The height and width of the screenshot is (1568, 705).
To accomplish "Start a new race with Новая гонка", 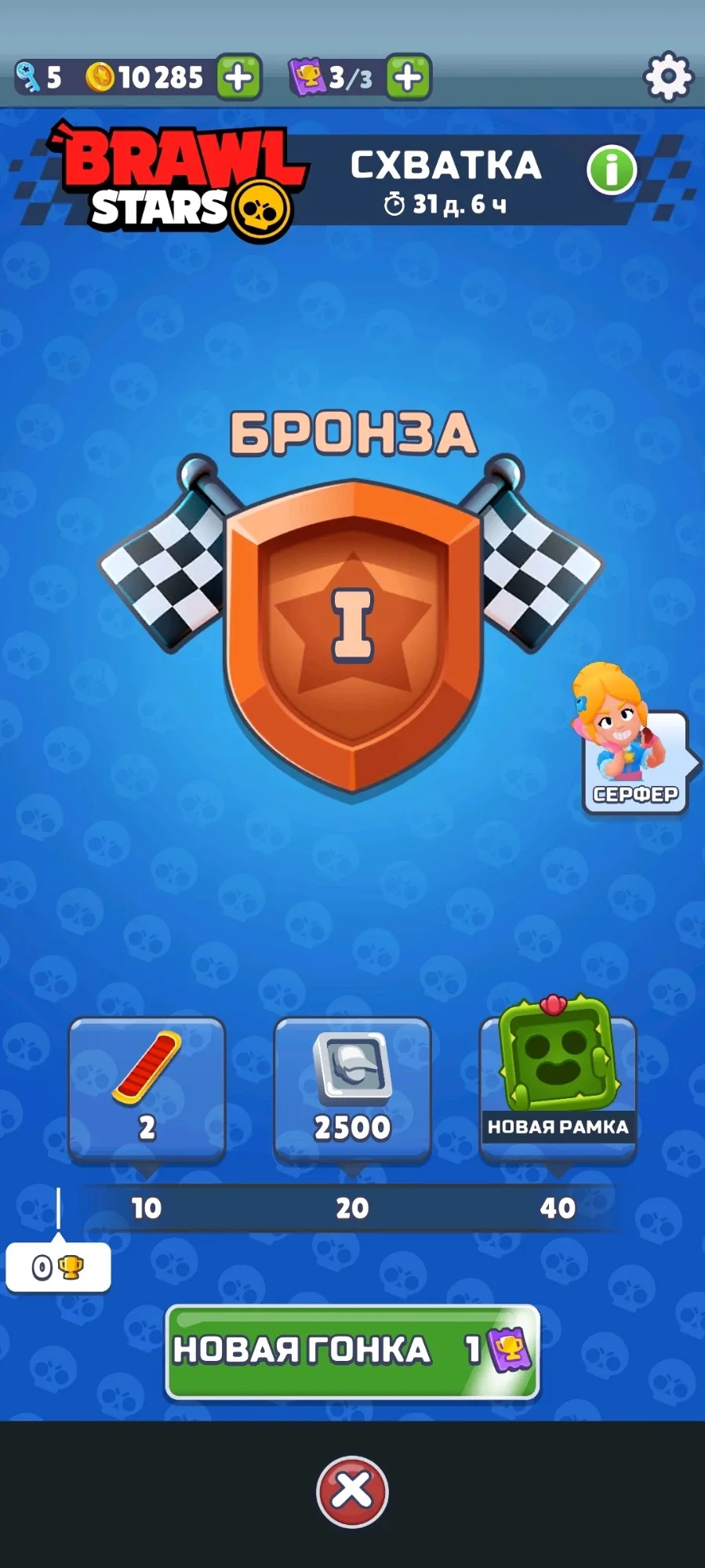I will click(x=352, y=1352).
